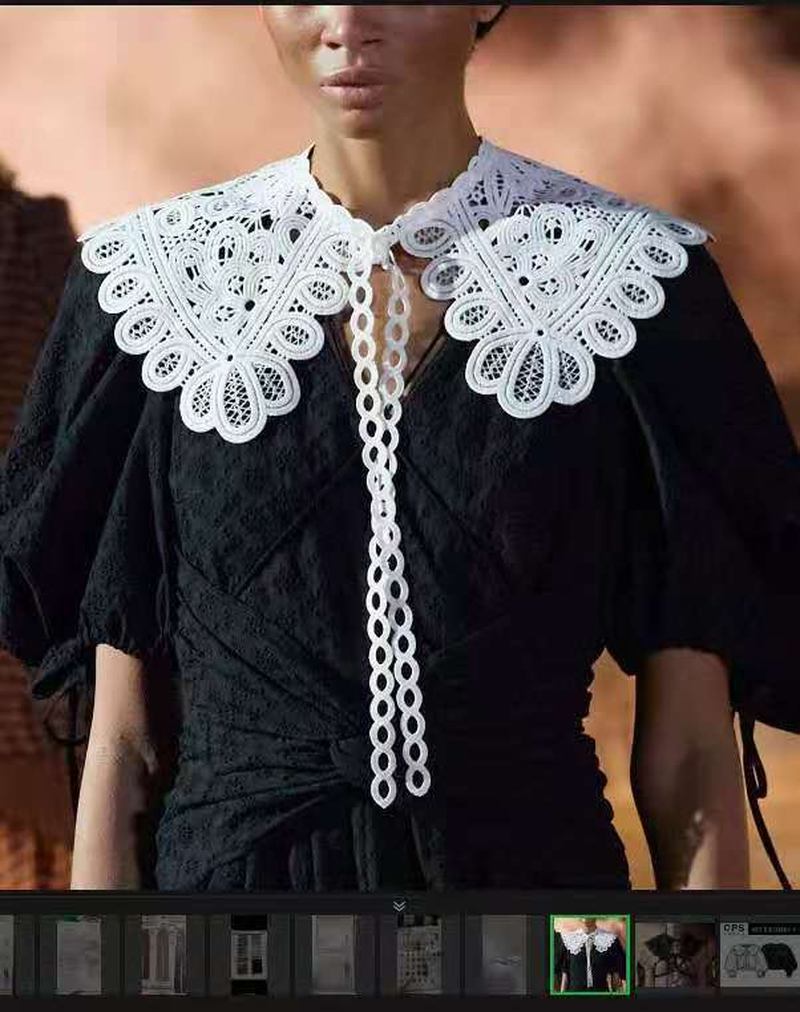Collapse the thumbnail strip with the double chevron
This screenshot has width=800, height=1012.
click(x=399, y=905)
